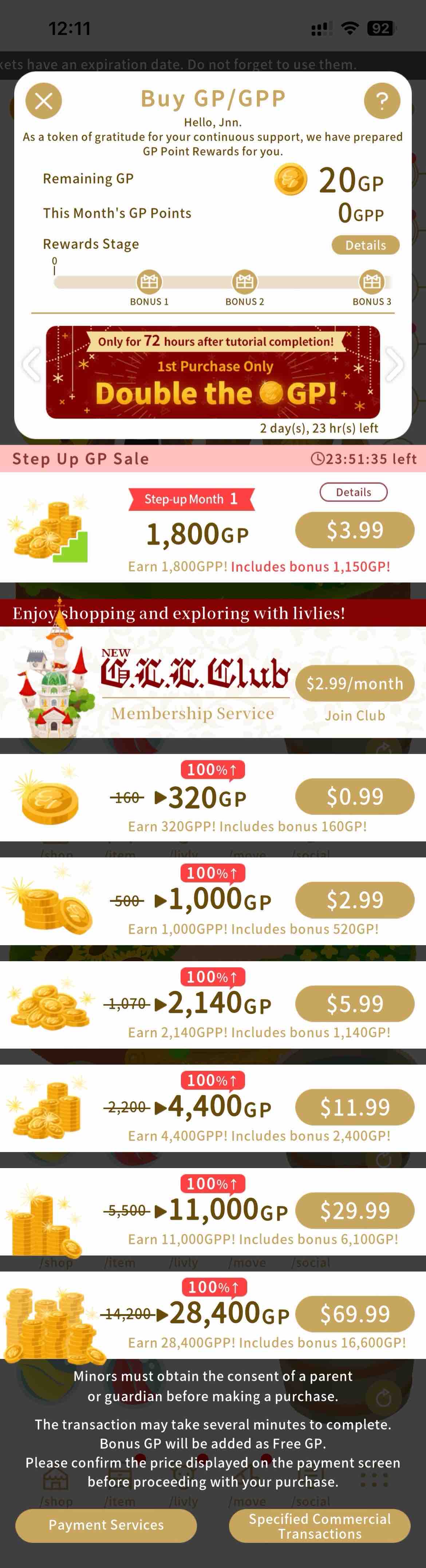Screen dimensions: 426x1568
Task: Show previous promo banner with left arrow
Action: tap(31, 364)
